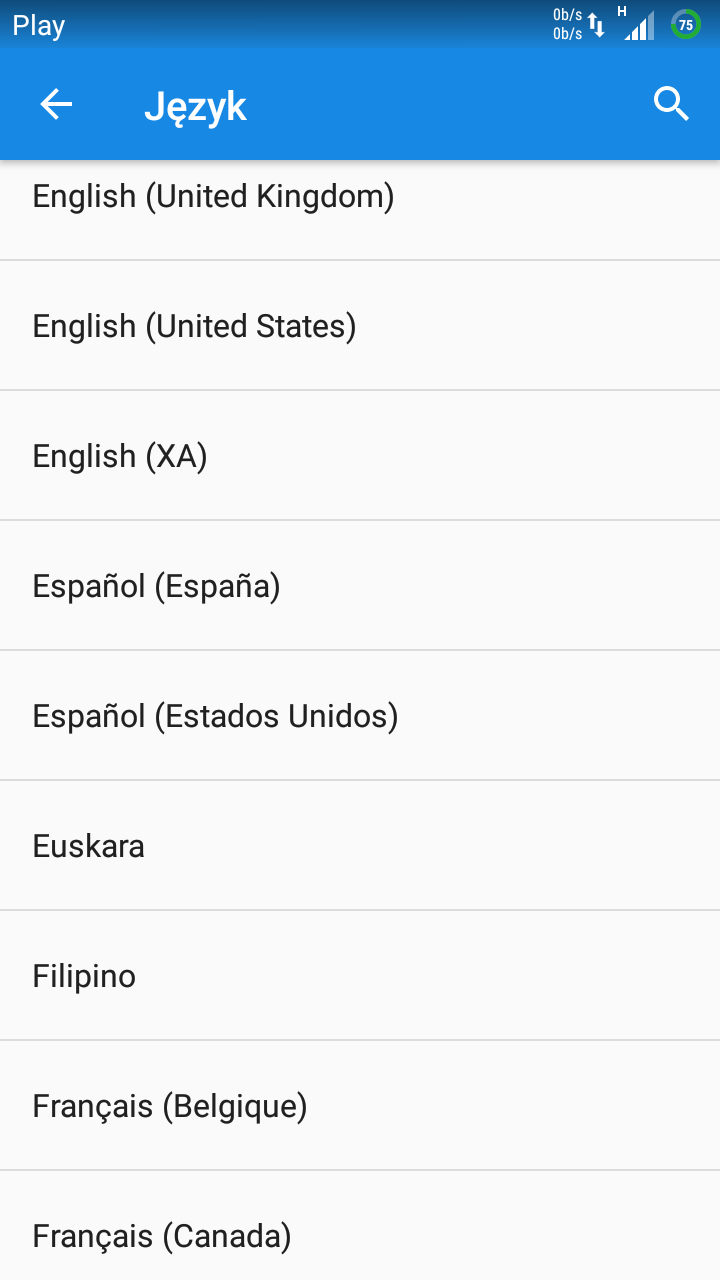Choose English (United States) language

coord(360,326)
